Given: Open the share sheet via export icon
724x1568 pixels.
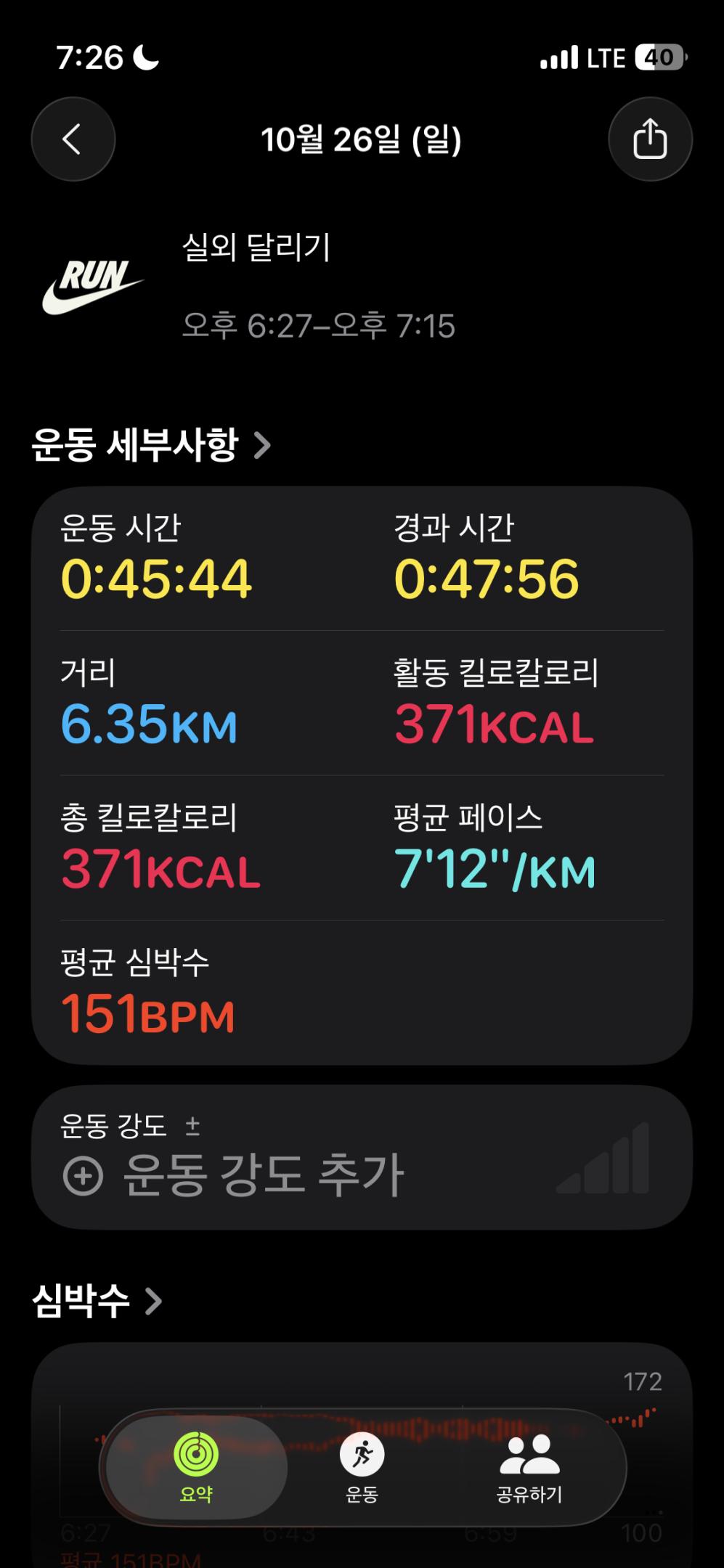Looking at the screenshot, I should pos(651,139).
